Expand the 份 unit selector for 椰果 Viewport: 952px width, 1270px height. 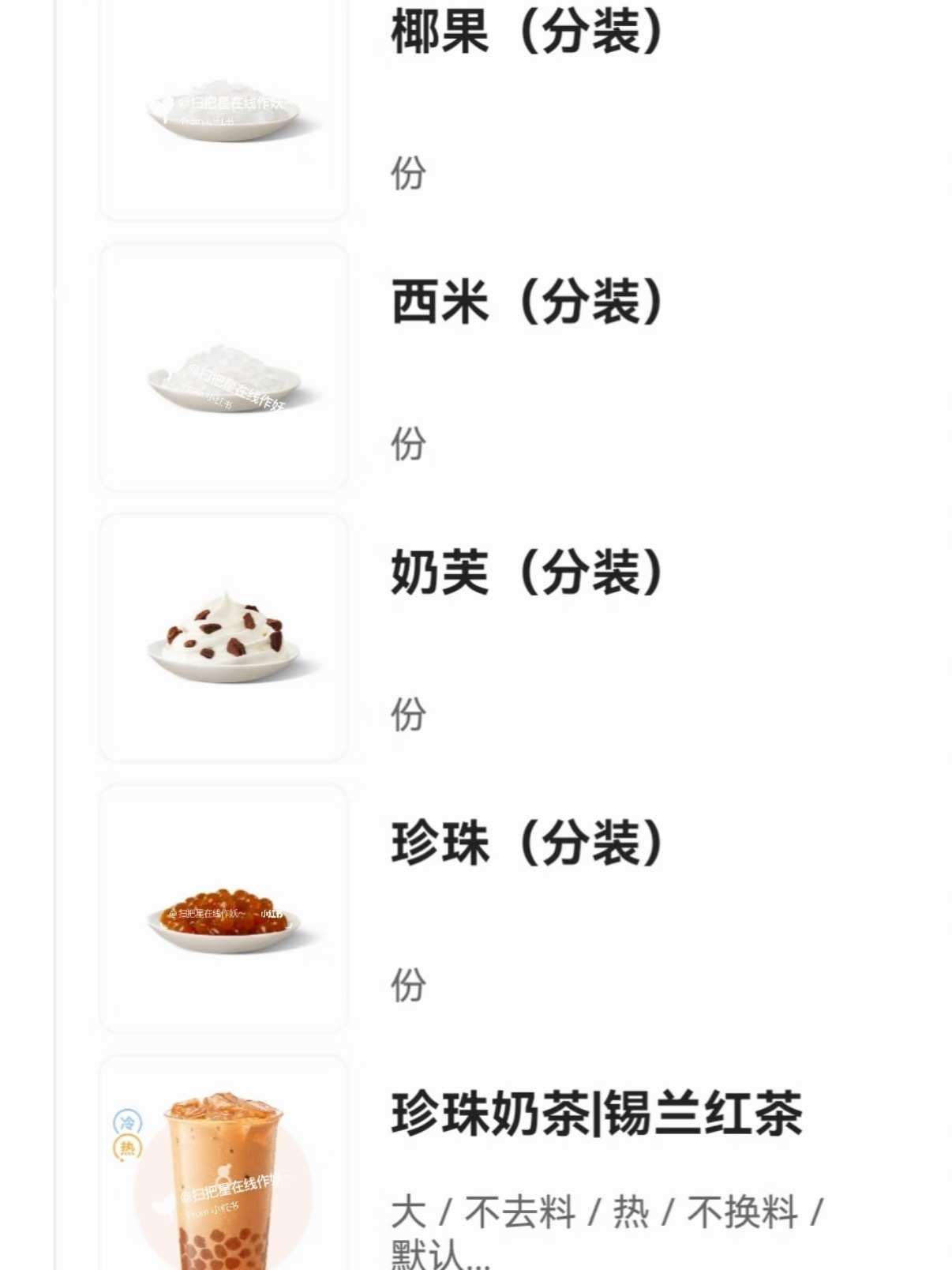pos(407,174)
